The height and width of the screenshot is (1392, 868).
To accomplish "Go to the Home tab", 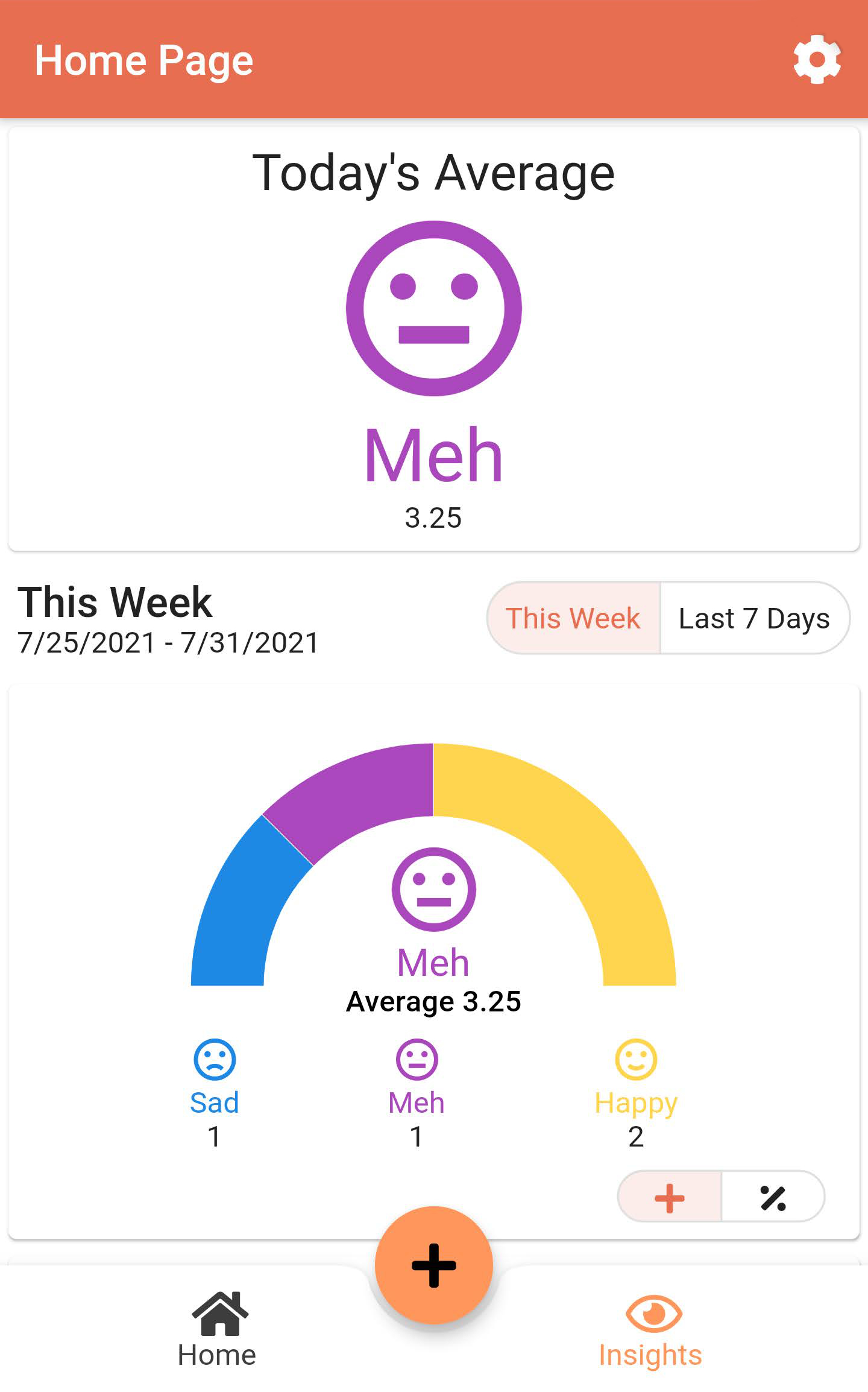I will tap(218, 1330).
